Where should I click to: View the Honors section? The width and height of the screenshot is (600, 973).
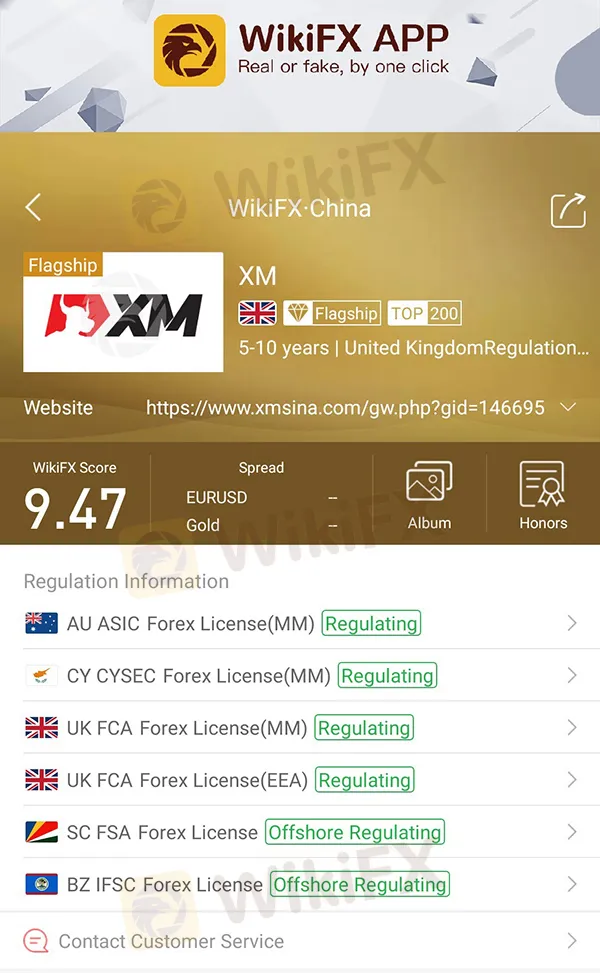pos(543,497)
